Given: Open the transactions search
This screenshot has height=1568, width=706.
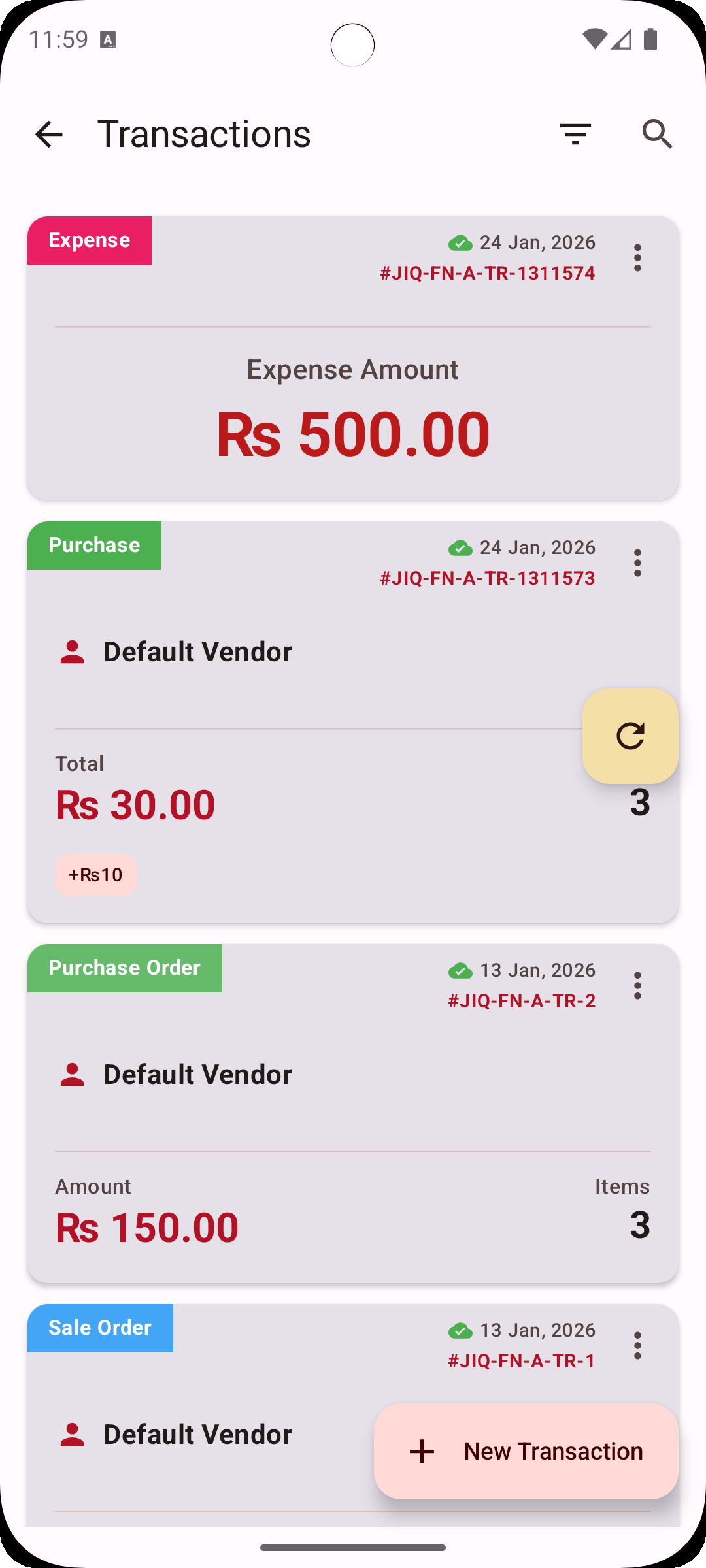Looking at the screenshot, I should 658,133.
